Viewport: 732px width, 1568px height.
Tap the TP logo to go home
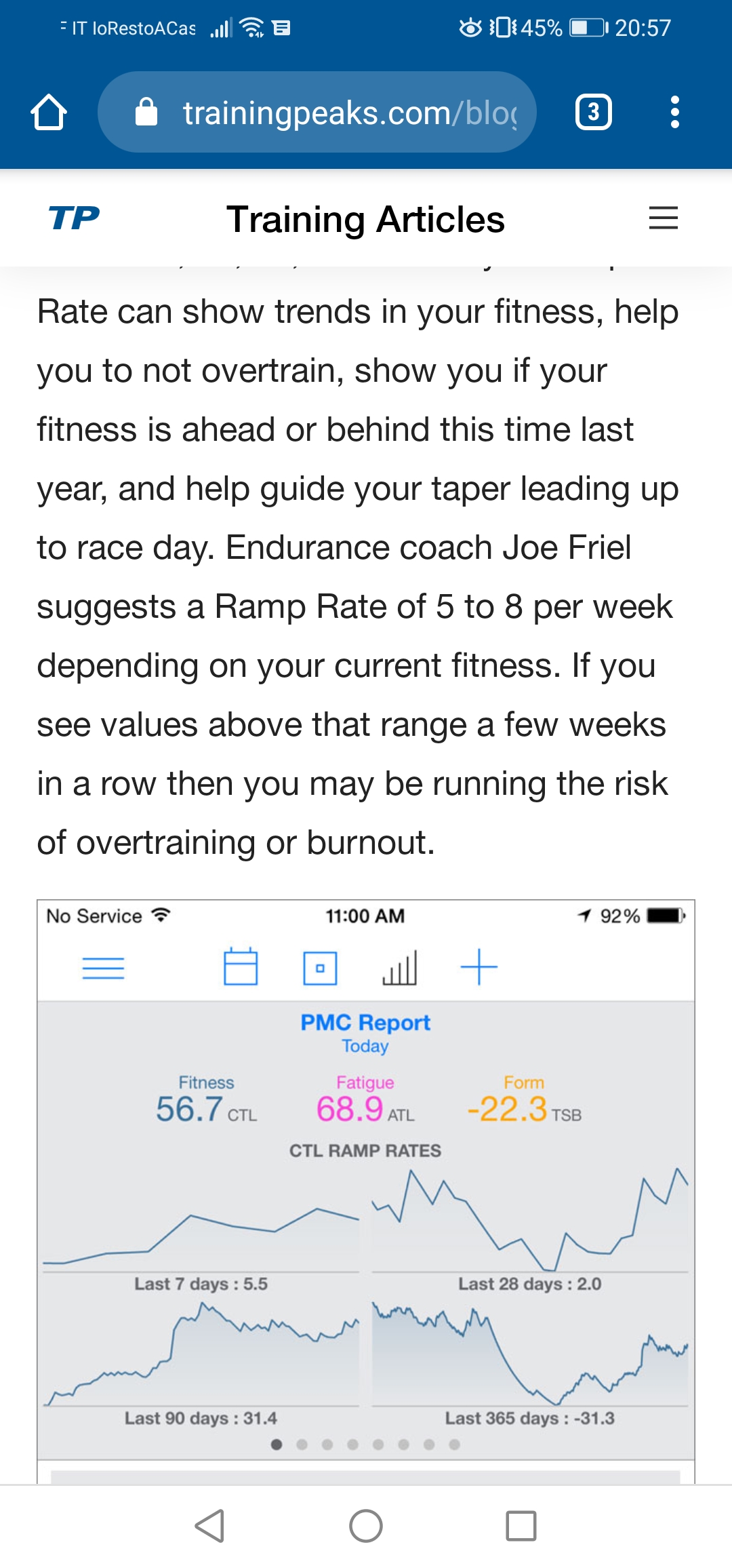(x=74, y=218)
